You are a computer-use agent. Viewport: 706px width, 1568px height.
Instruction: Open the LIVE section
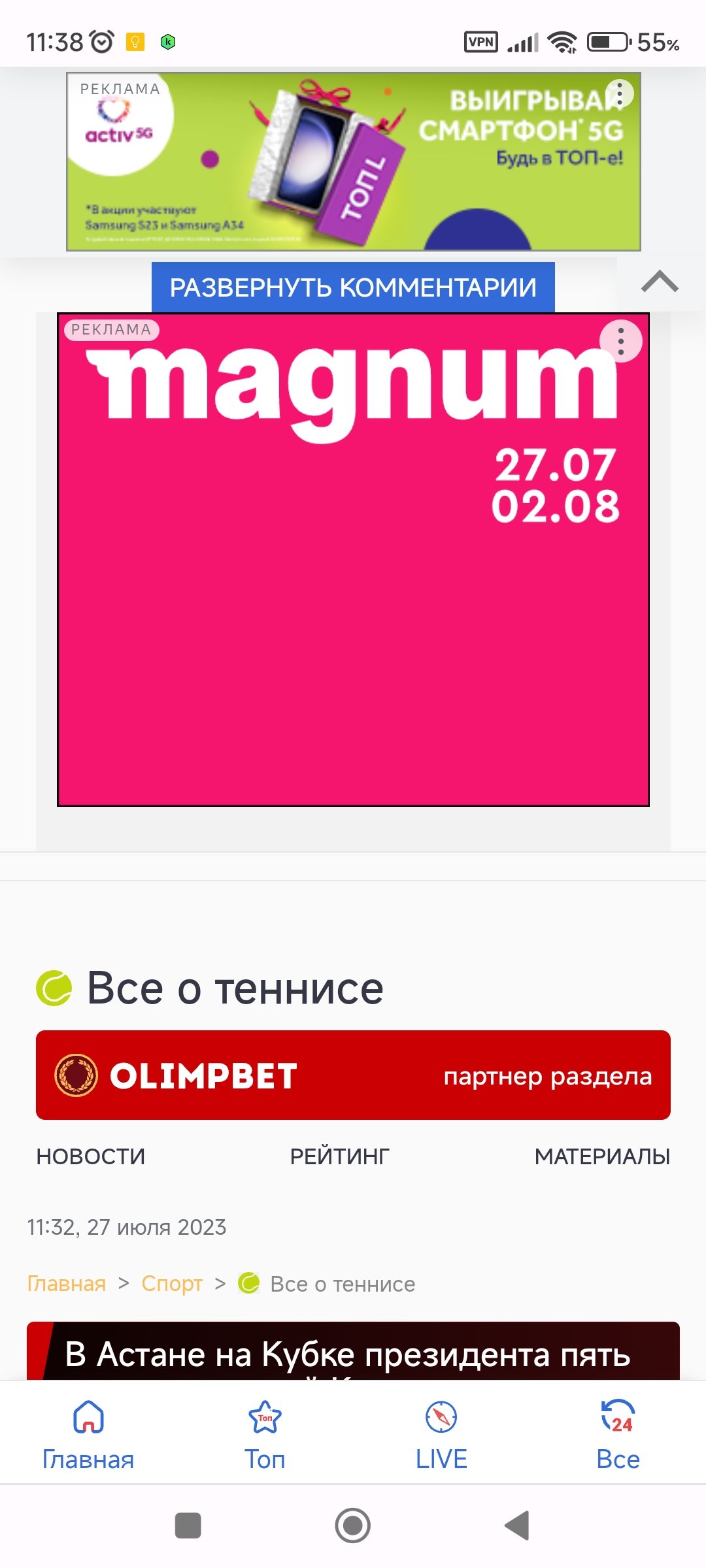(441, 1435)
